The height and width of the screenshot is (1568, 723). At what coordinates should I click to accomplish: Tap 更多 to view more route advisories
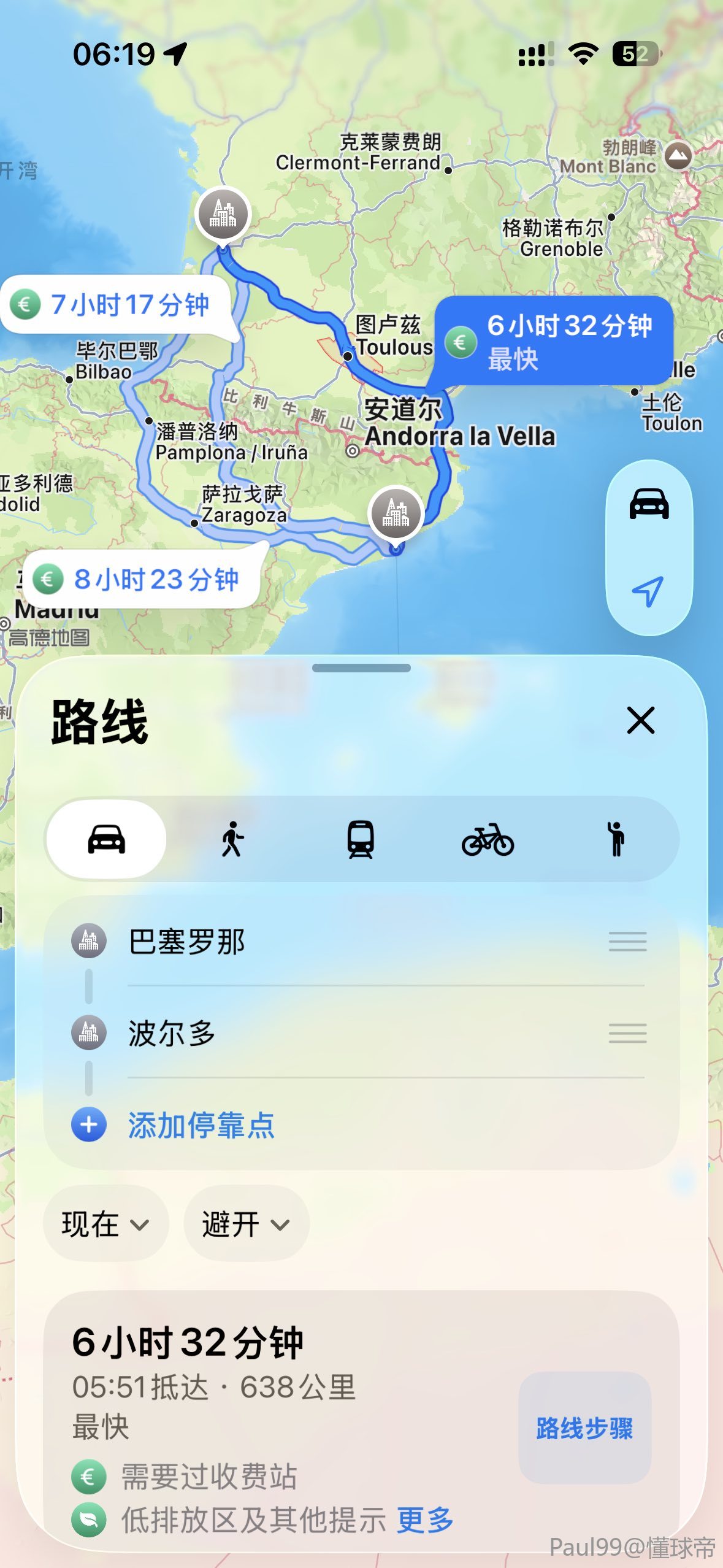[x=425, y=1520]
